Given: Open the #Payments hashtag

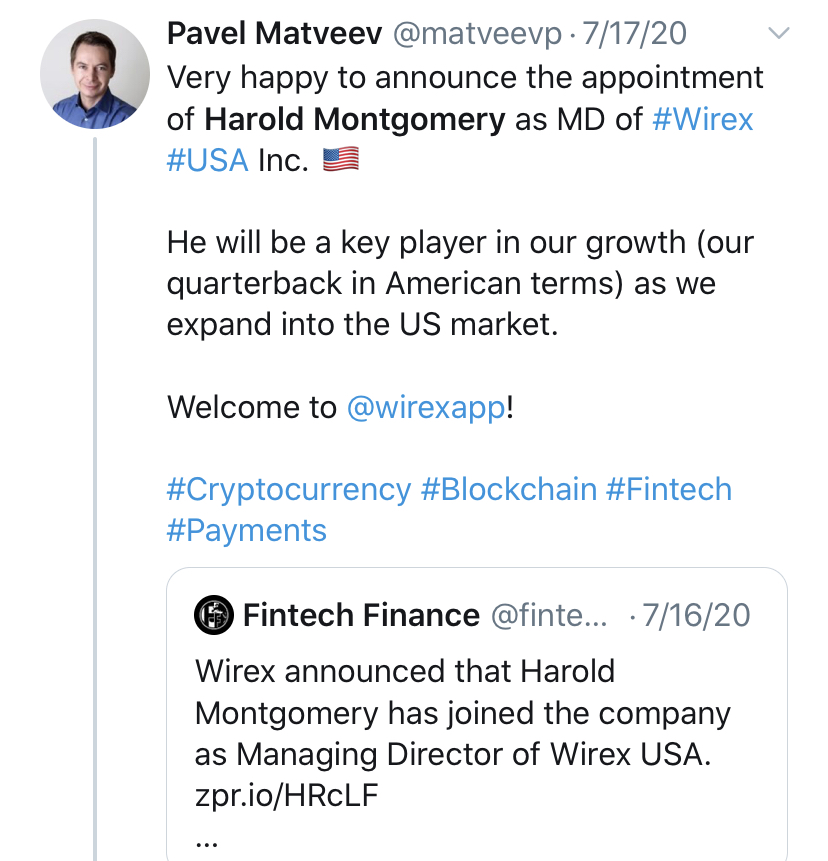Looking at the screenshot, I should [x=246, y=529].
